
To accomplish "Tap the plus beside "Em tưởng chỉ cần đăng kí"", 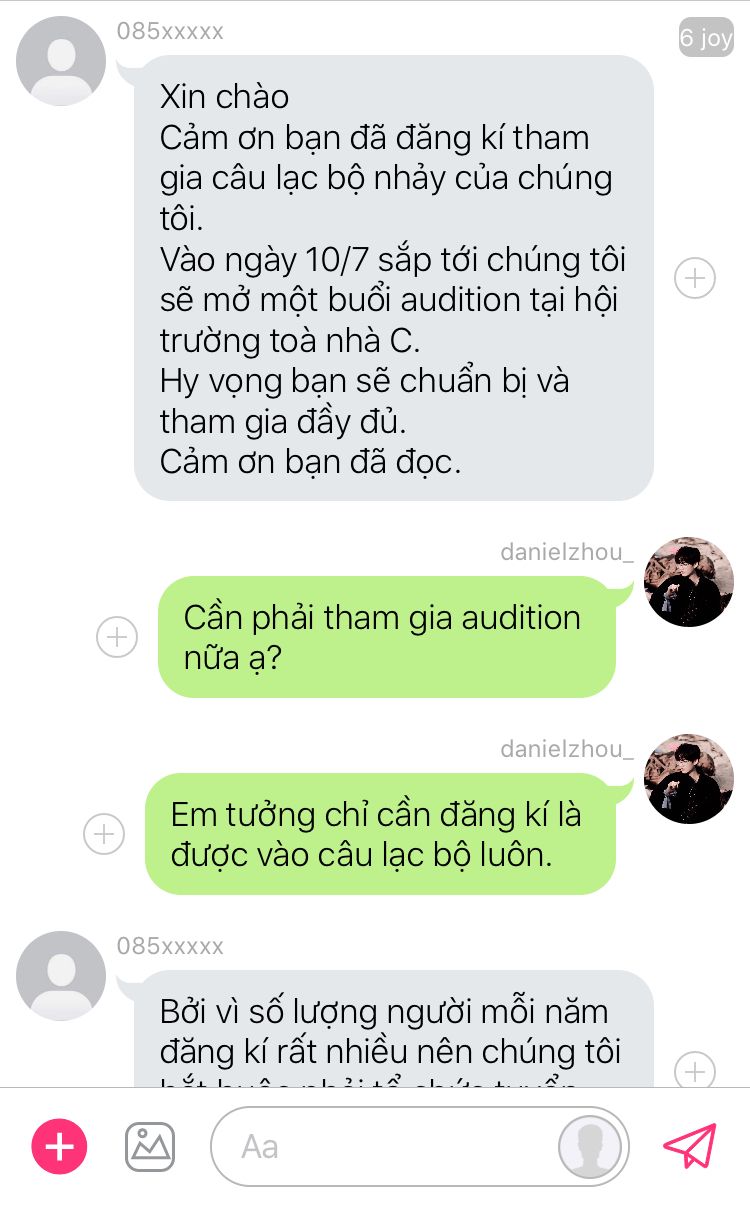I will point(104,833).
